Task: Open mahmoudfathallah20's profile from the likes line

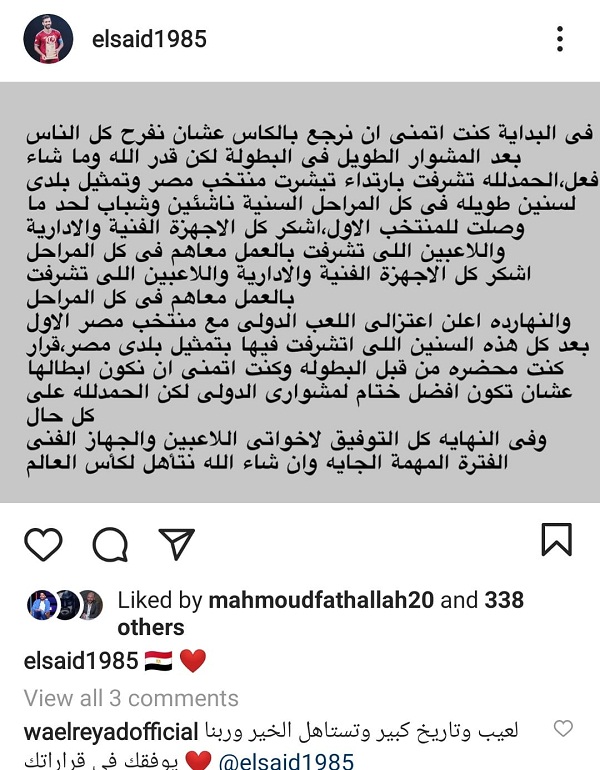Action: [x=321, y=601]
